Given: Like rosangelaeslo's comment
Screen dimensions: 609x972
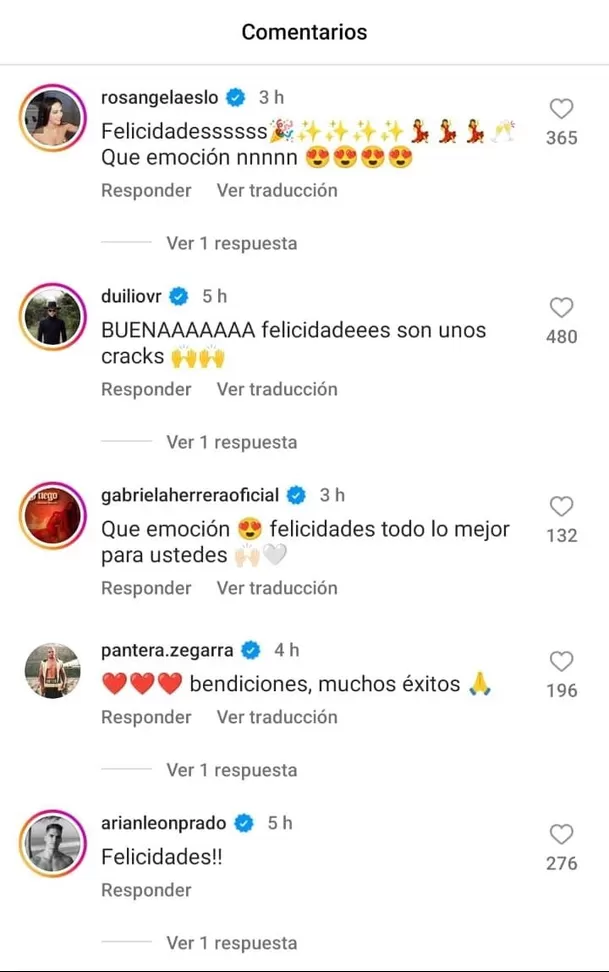Looking at the screenshot, I should click(562, 109).
